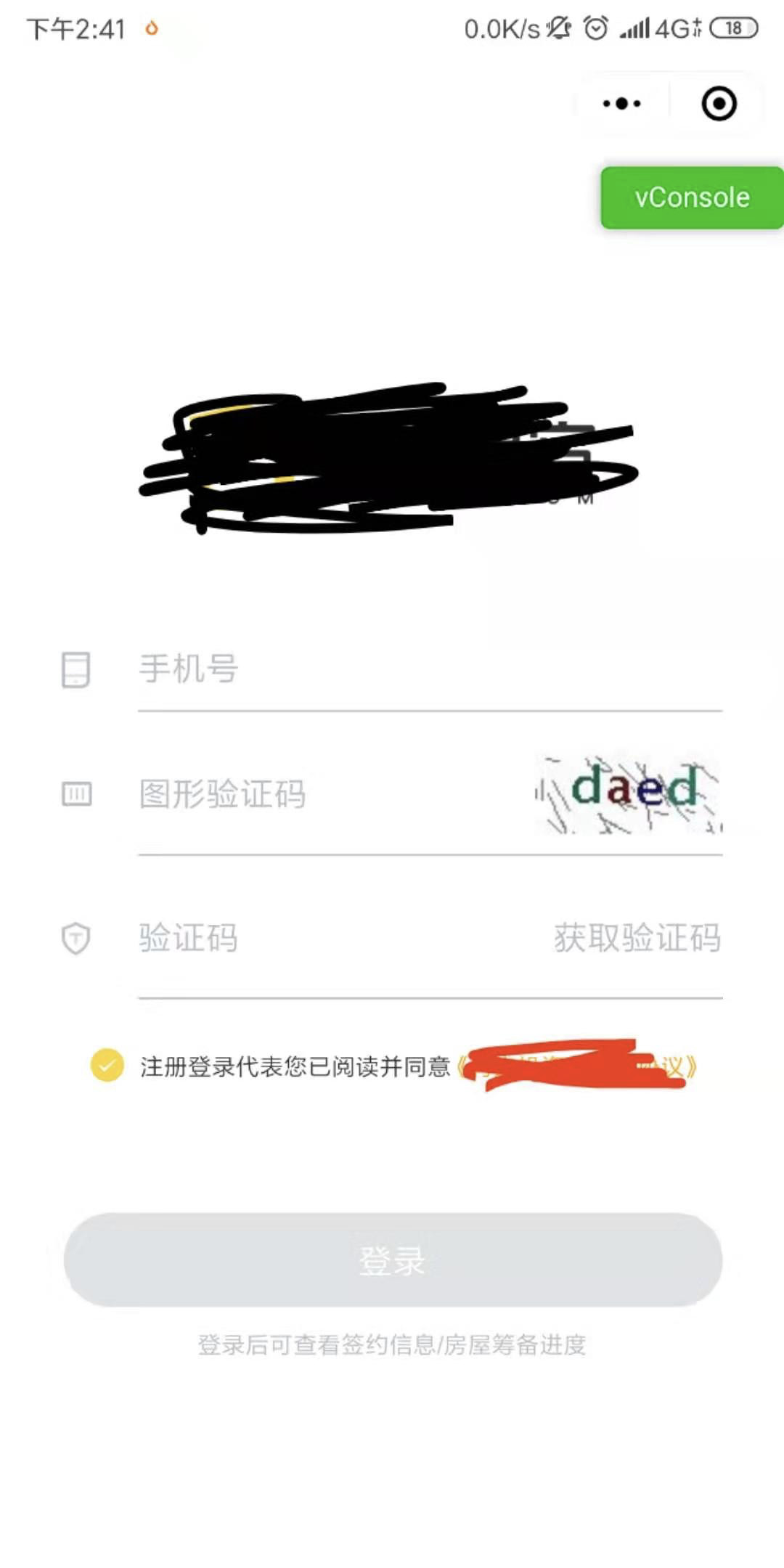Close the mini program via circle icon
Viewport: 784px width, 1568px height.
[719, 104]
